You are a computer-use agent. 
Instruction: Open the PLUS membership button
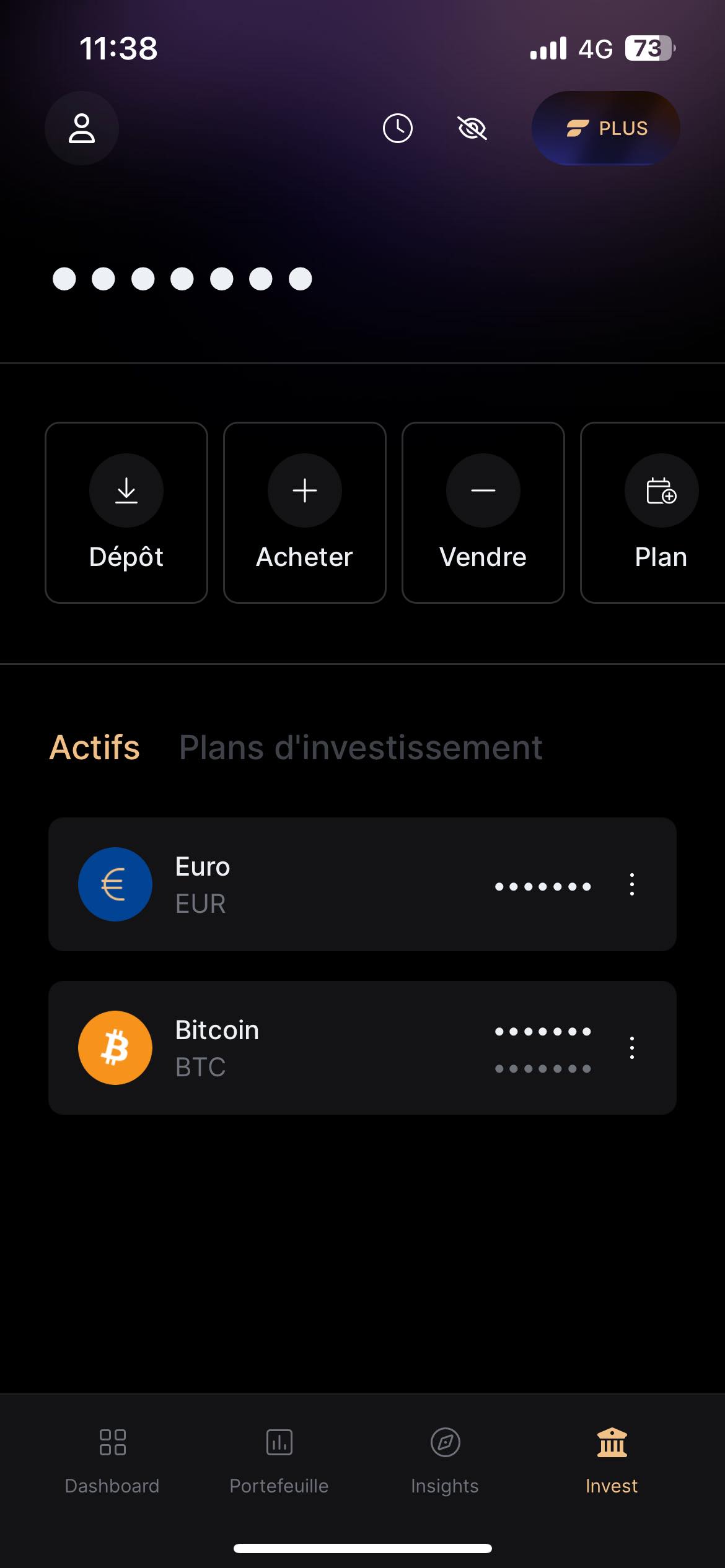click(606, 128)
